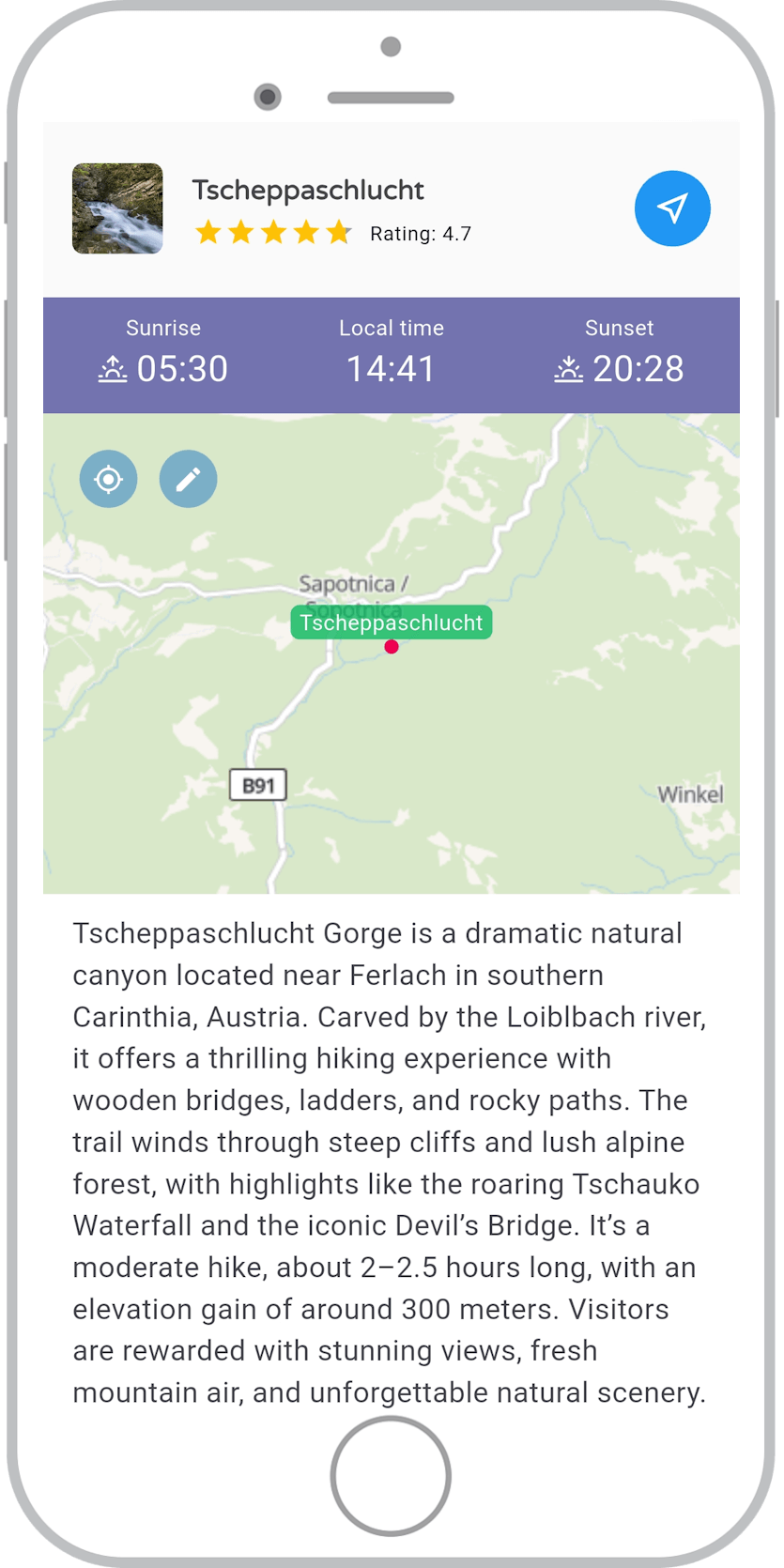Open the Tscheppaschlucht waterfall photo
The image size is (784, 1568).
tap(117, 208)
